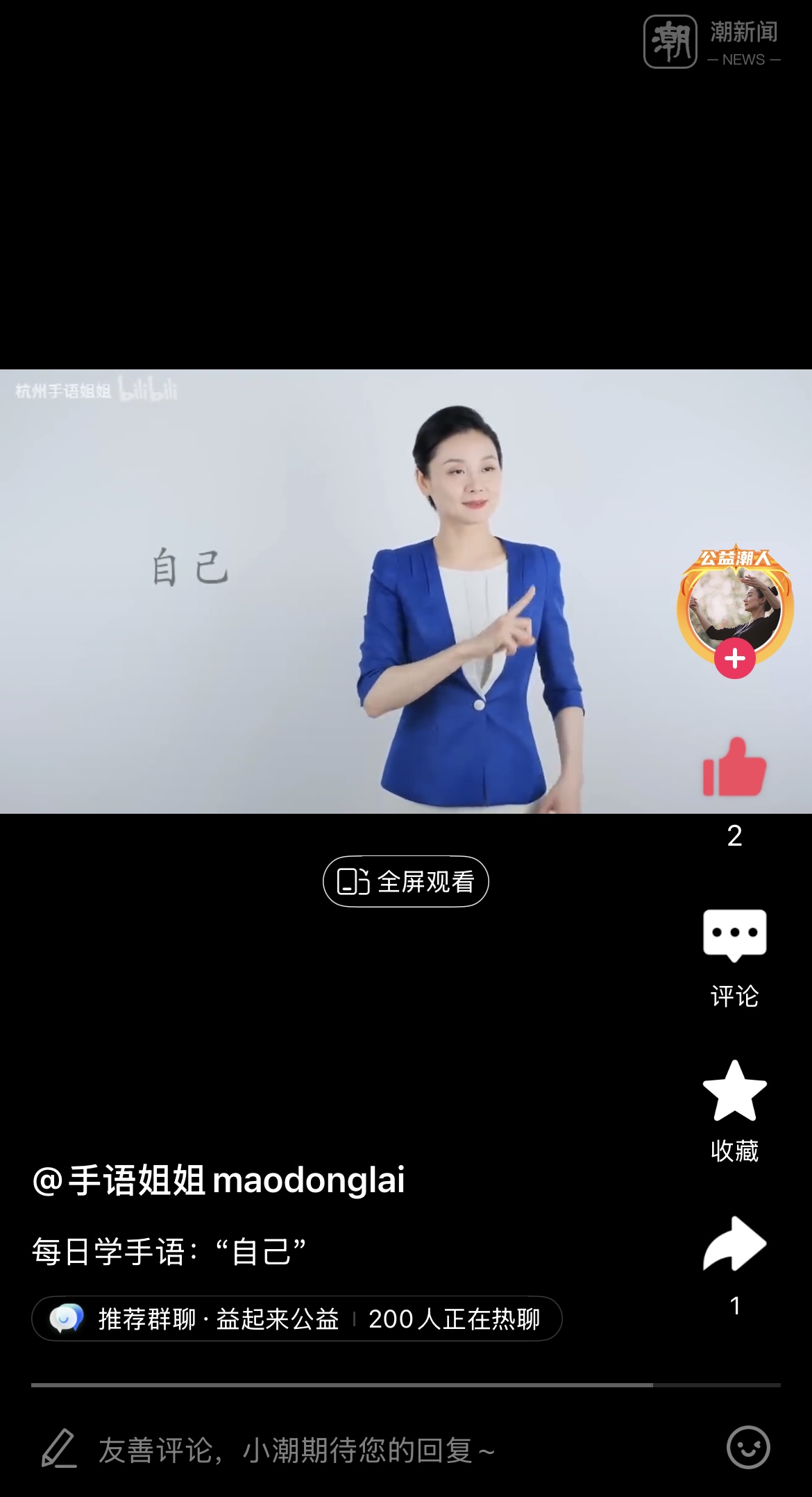Open the comments section
The image size is (812, 1497).
point(734,936)
